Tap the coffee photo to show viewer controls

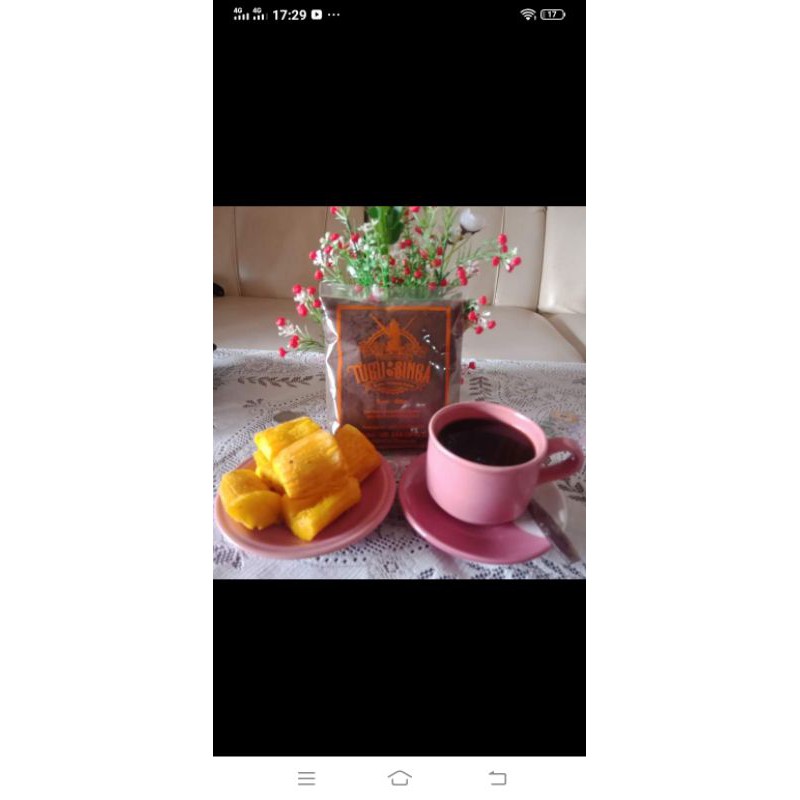pyautogui.click(x=399, y=392)
